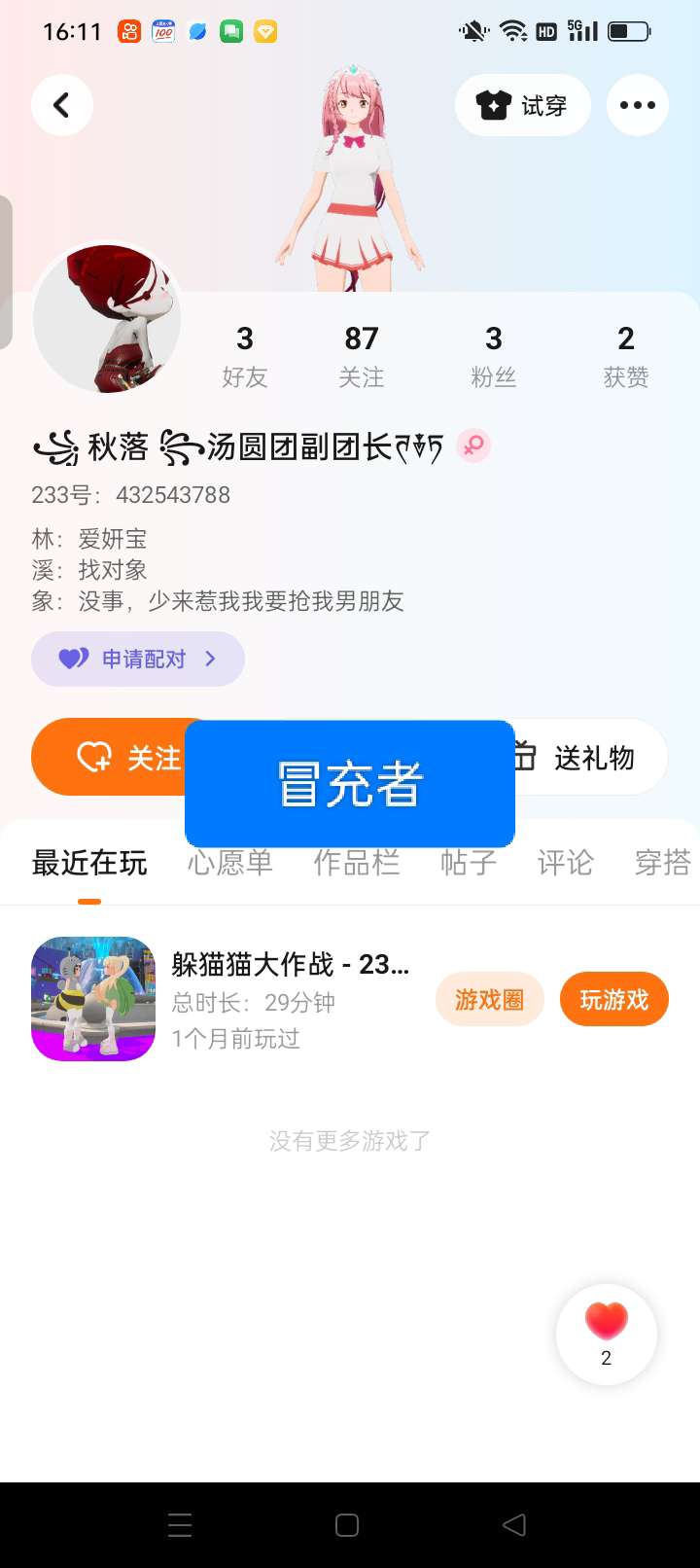
Task: Open 游戏圈 for 躲猫猫大作战
Action: point(489,999)
